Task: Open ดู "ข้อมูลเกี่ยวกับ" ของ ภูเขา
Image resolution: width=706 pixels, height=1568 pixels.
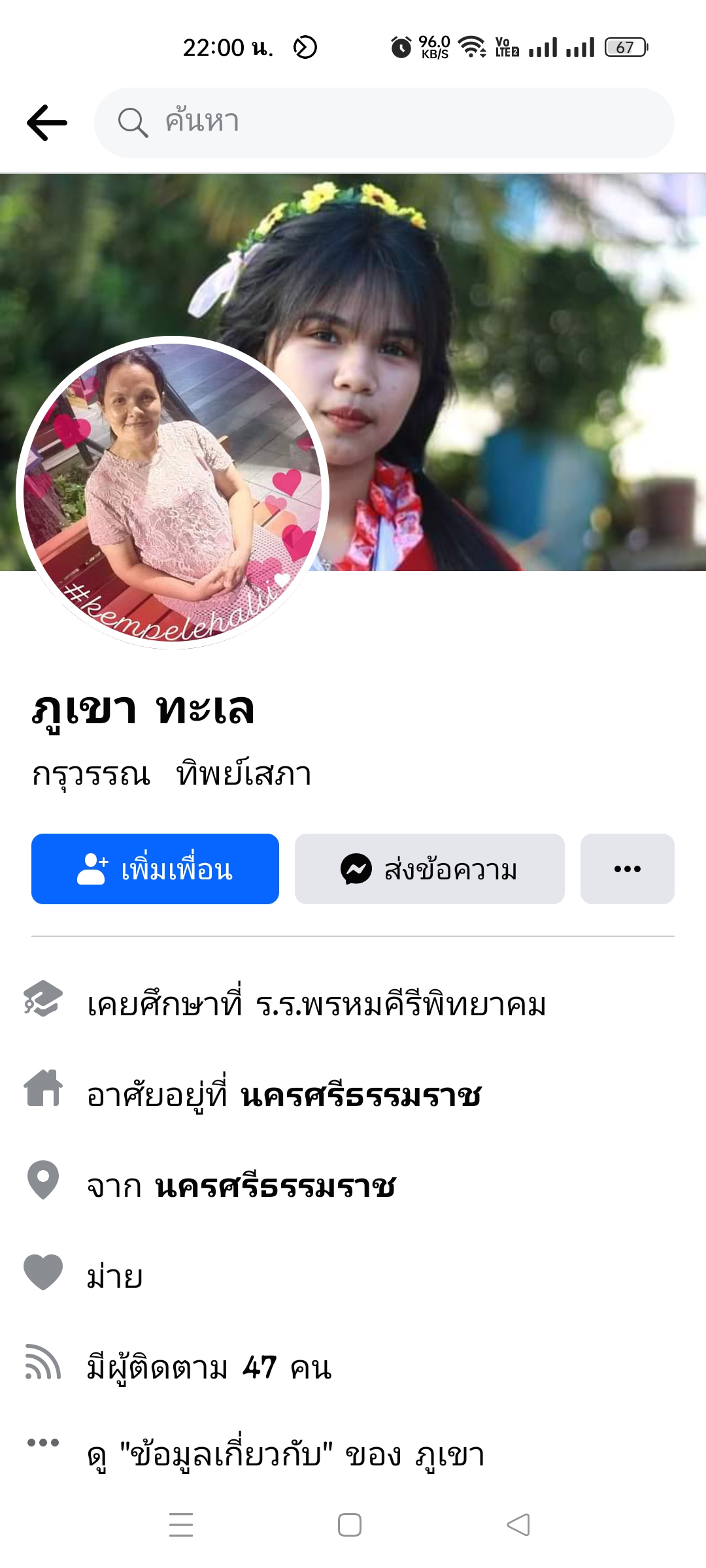Action: point(286,1455)
